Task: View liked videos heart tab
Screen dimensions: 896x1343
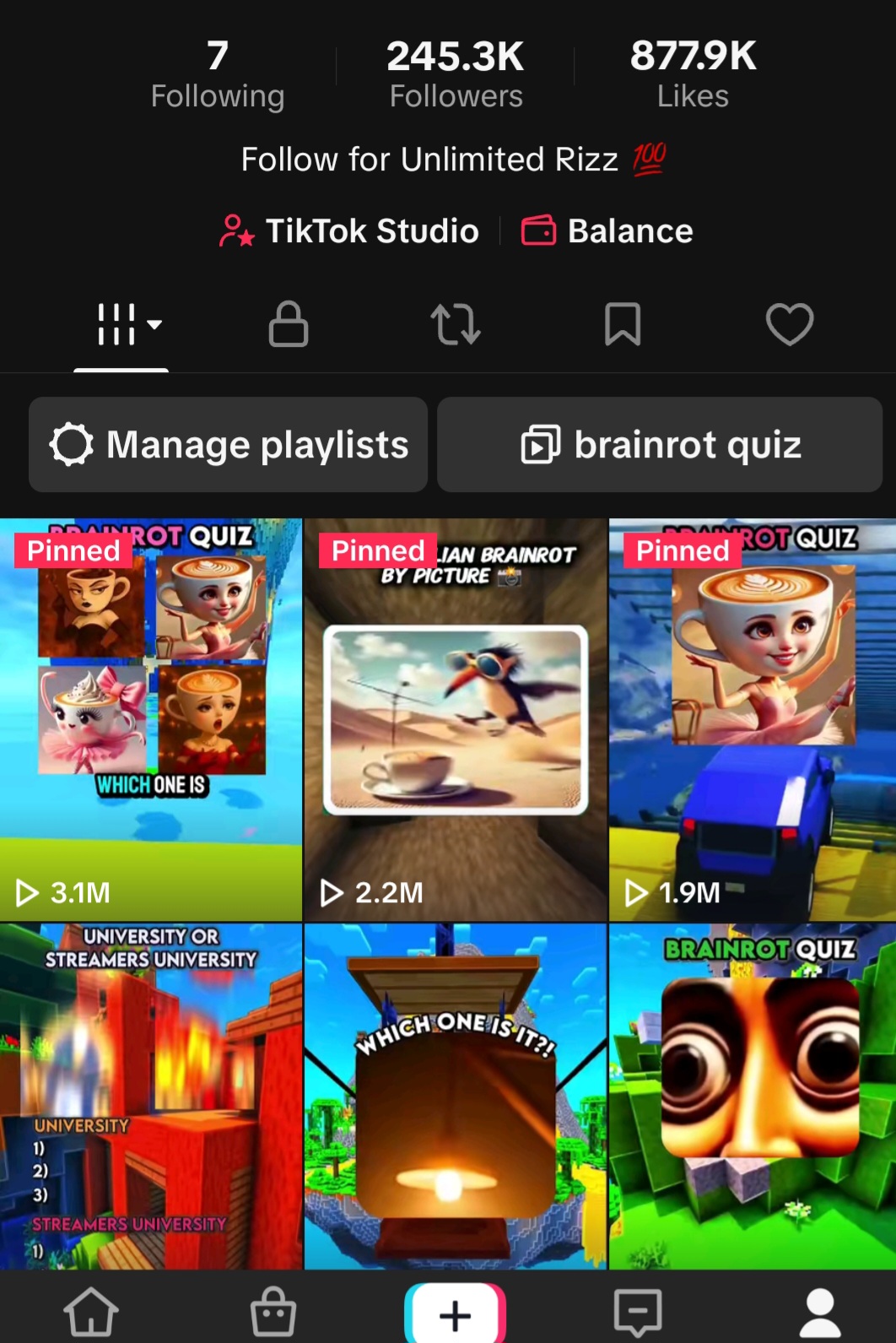Action: click(790, 324)
